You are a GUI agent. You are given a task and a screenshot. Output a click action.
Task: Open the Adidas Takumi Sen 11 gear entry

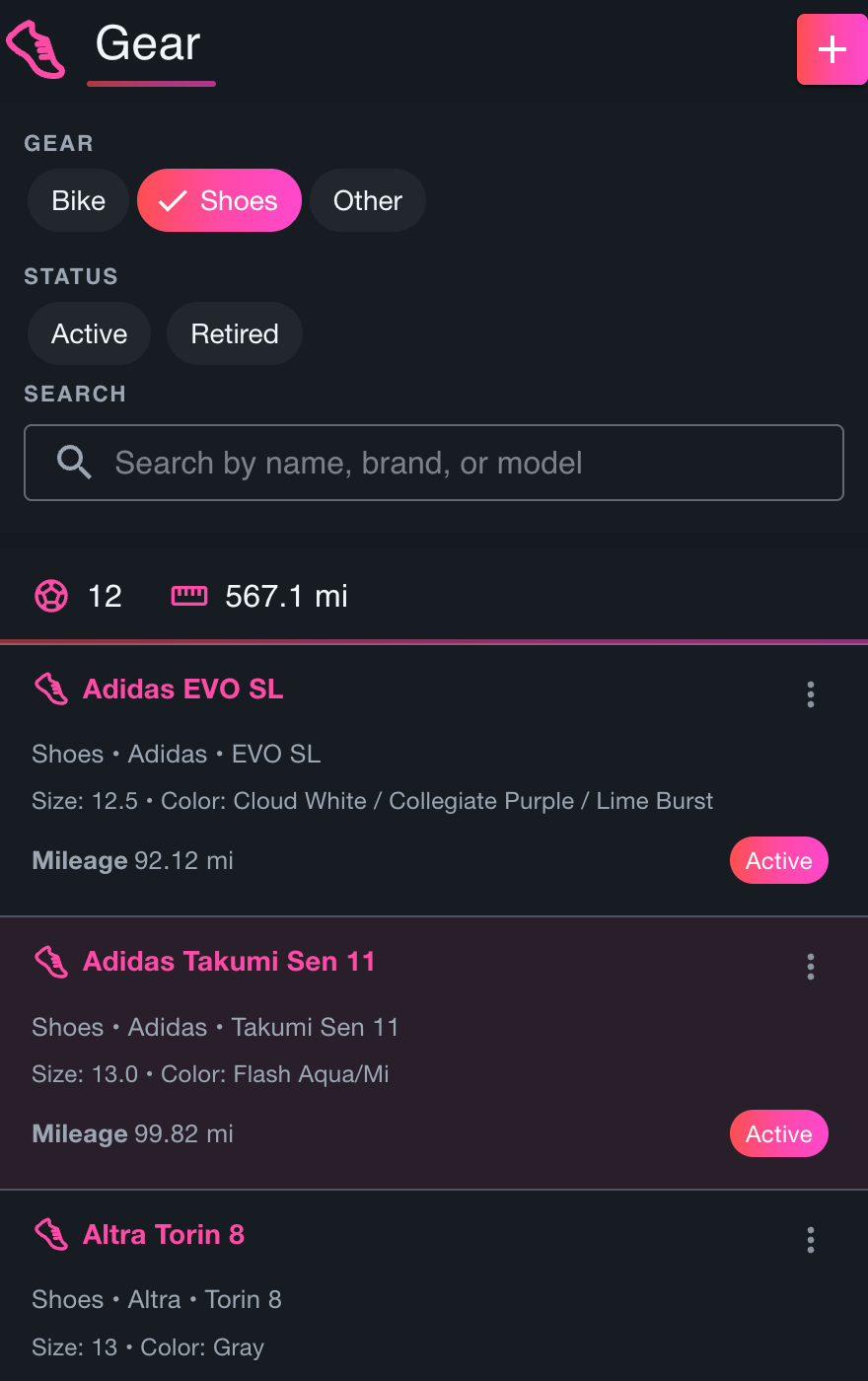[x=229, y=962]
